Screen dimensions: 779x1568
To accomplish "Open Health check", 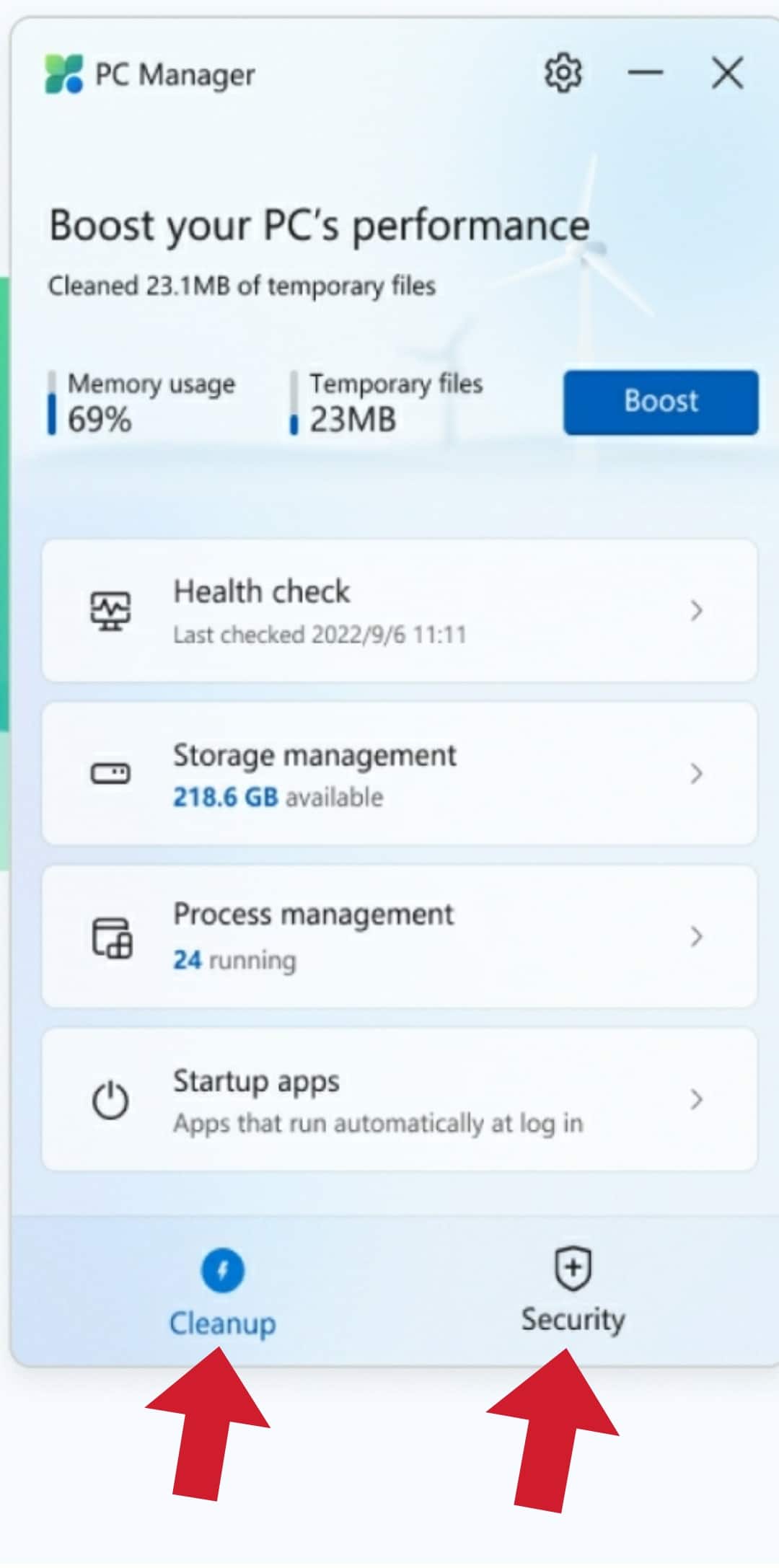I will tap(399, 611).
